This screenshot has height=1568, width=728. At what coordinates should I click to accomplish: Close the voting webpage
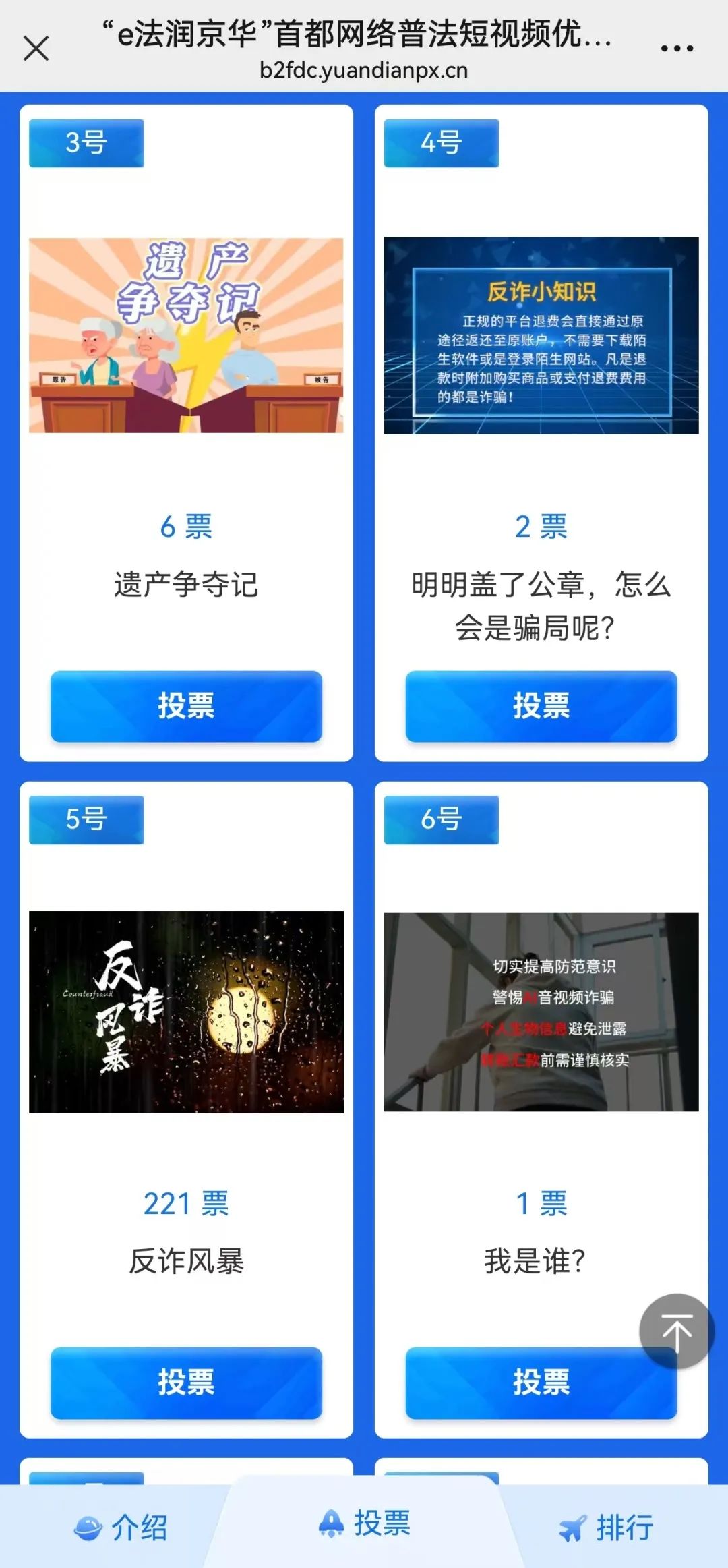point(36,49)
